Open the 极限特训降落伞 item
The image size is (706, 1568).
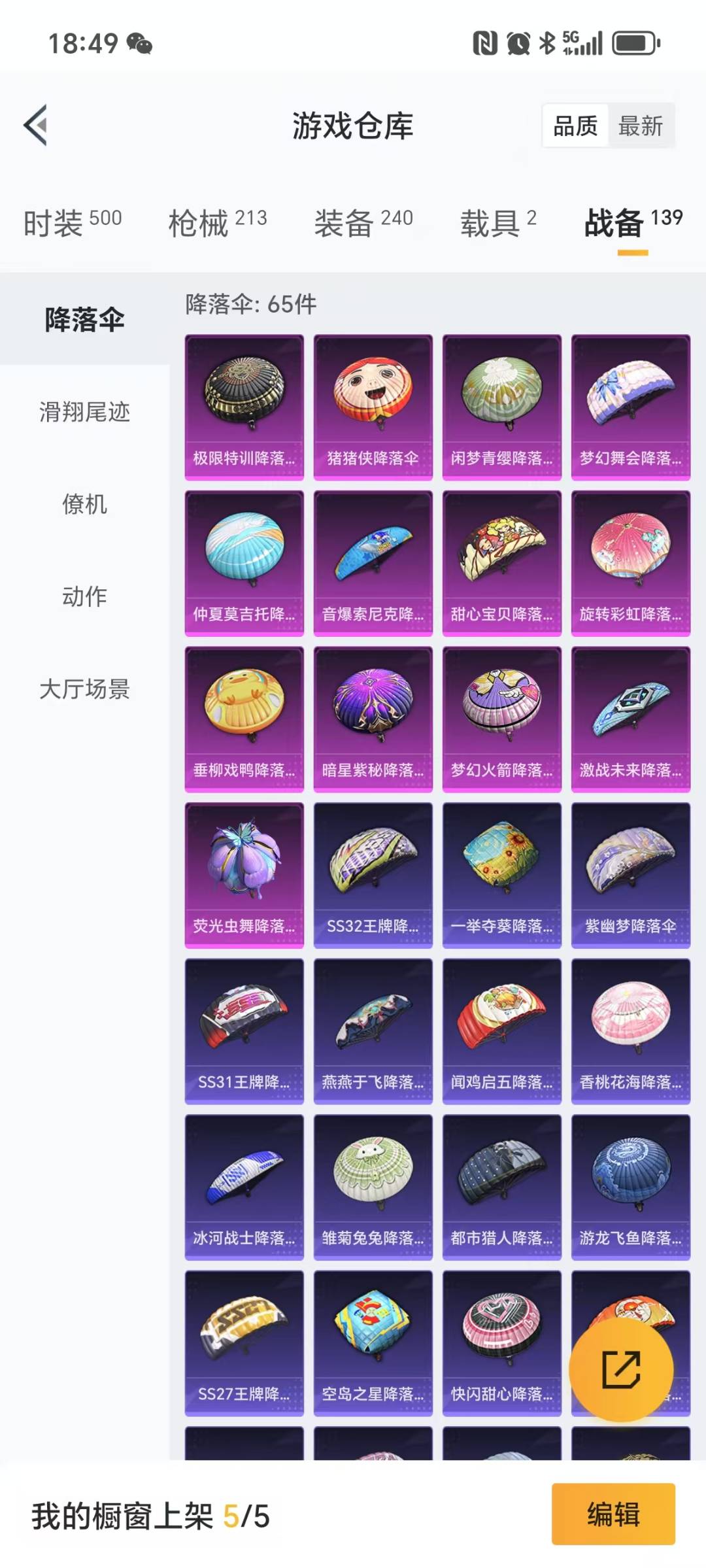(x=244, y=407)
